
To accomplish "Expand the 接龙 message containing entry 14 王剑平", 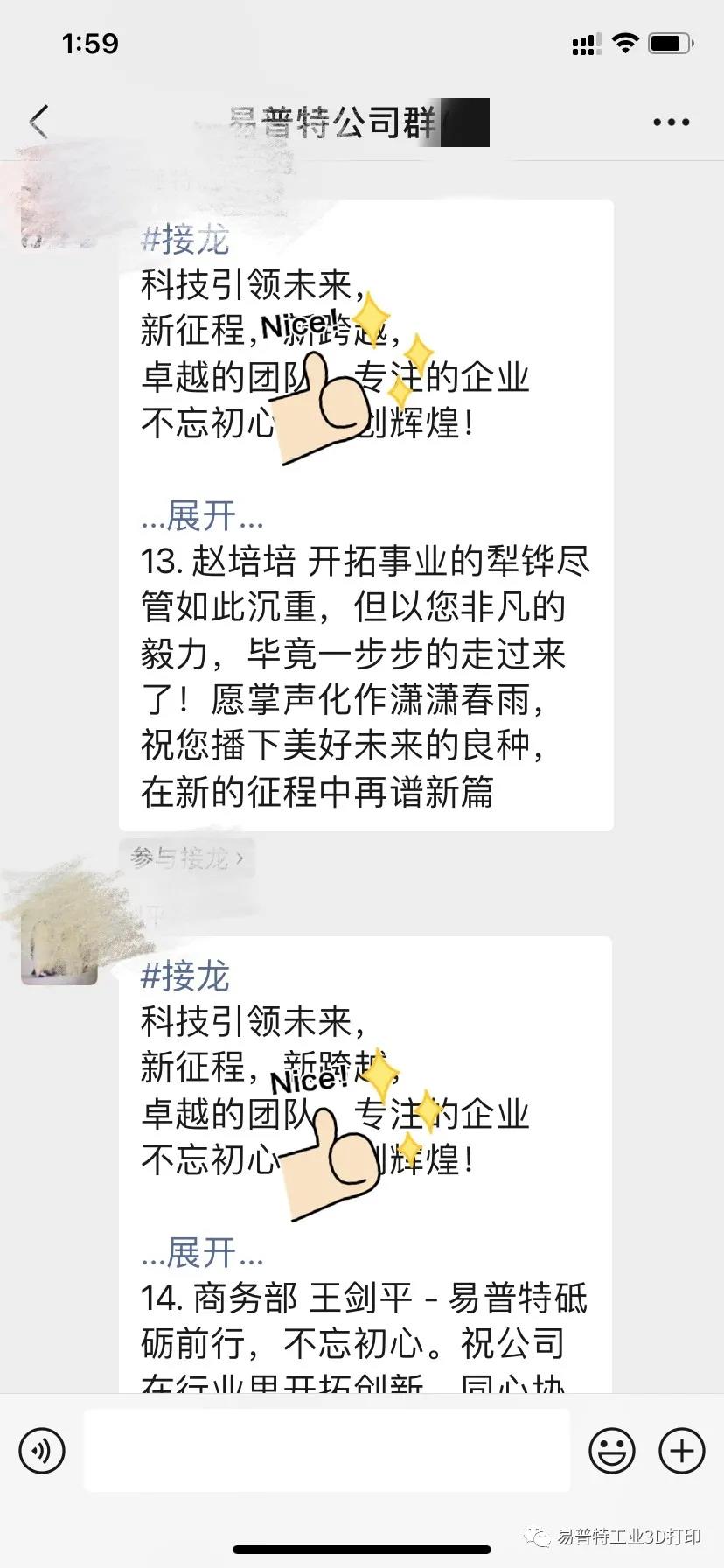I will (202, 1252).
